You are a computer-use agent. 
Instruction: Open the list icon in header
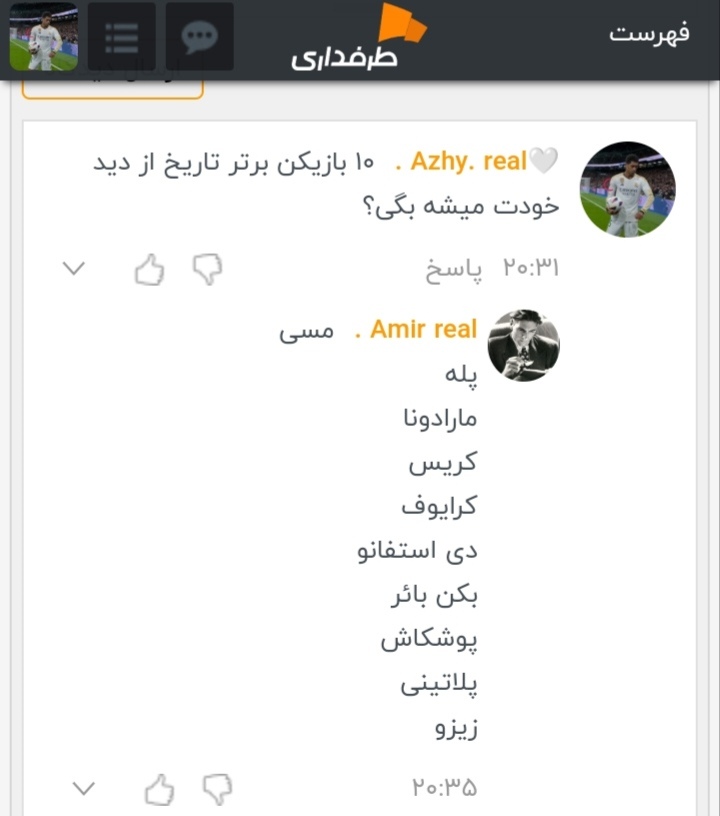click(x=121, y=37)
